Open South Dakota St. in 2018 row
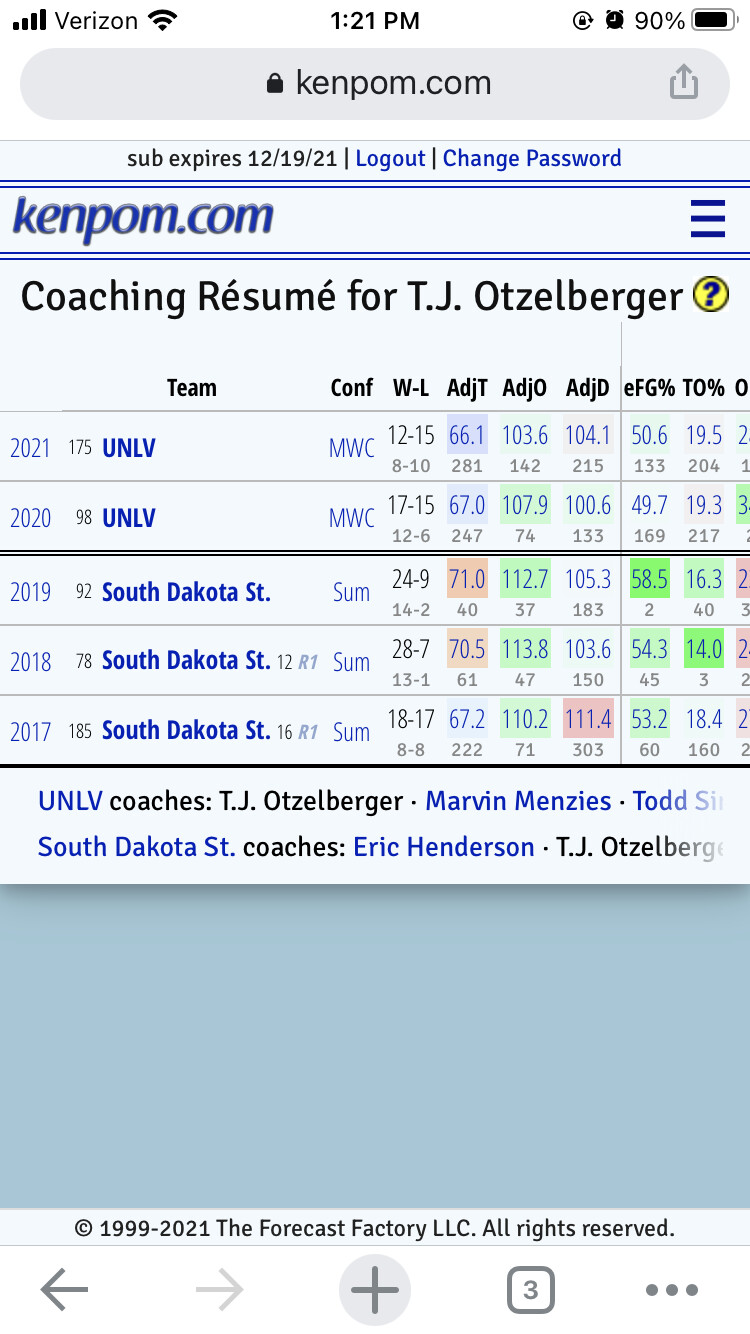 pyautogui.click(x=186, y=661)
